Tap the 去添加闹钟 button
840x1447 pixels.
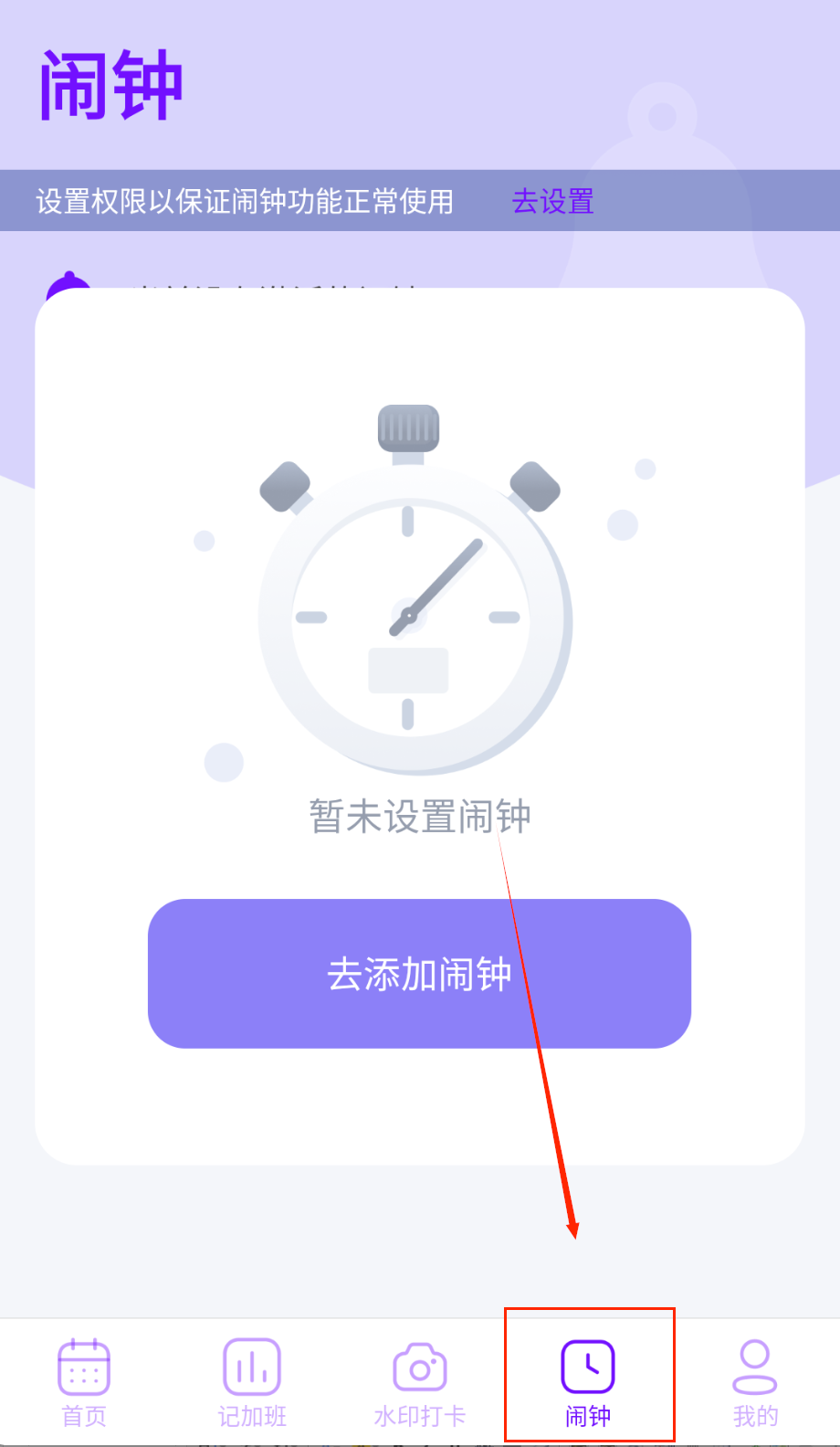coord(419,974)
